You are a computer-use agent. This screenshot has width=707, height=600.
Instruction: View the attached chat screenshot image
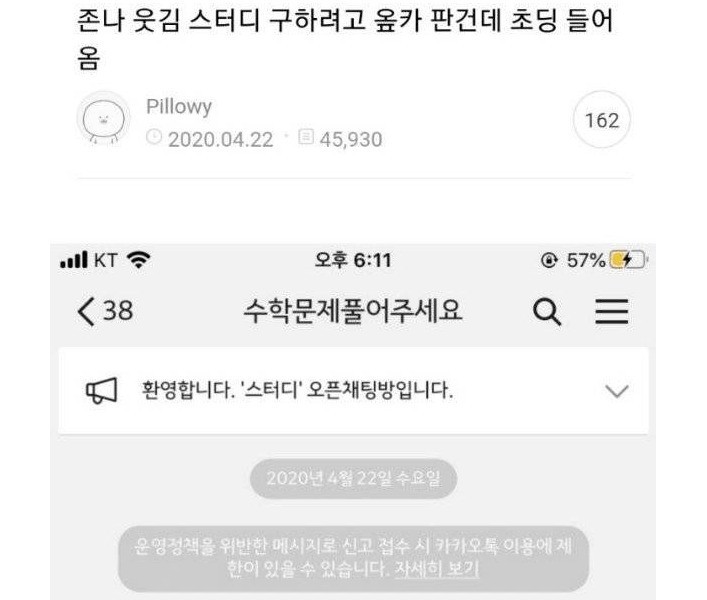(353, 420)
